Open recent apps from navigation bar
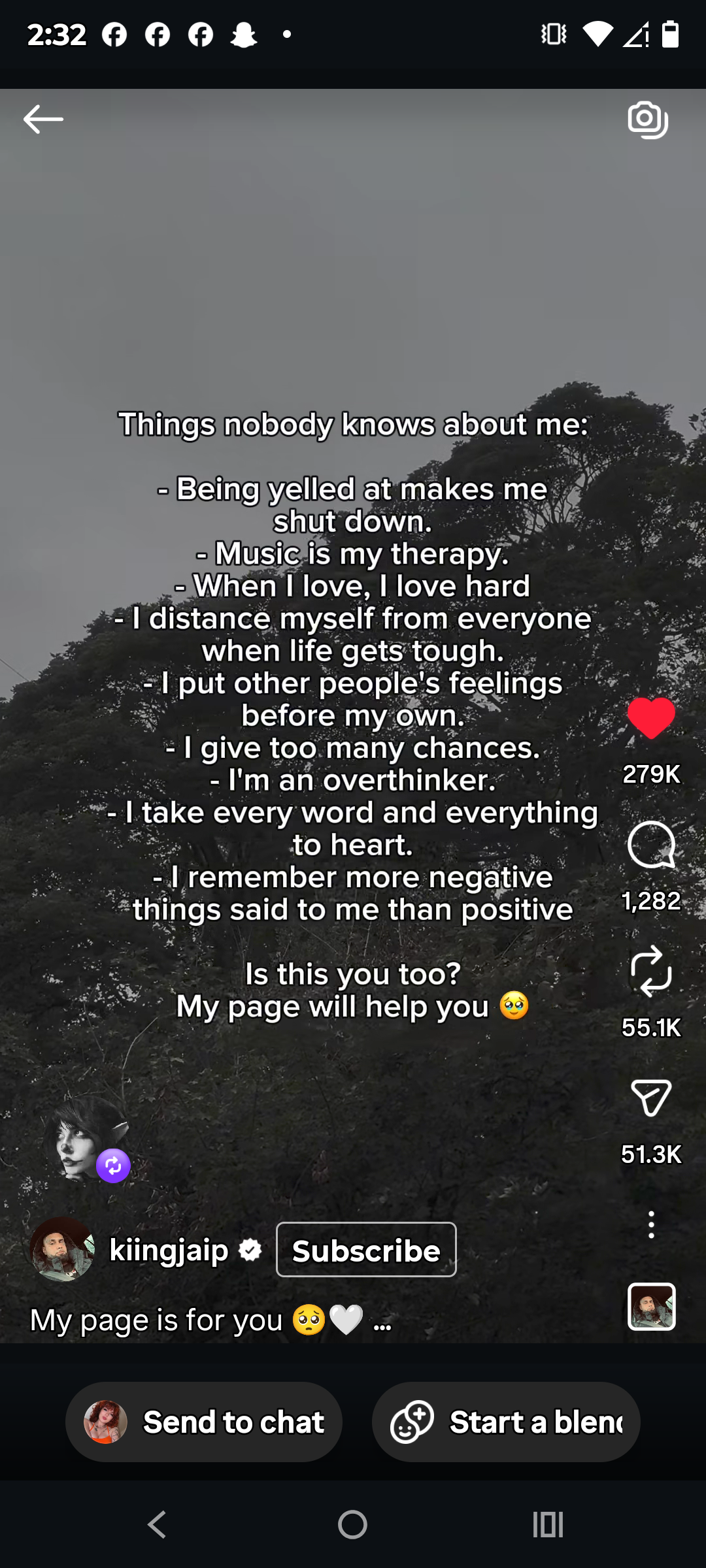This screenshot has height=1568, width=706. pos(548,1525)
